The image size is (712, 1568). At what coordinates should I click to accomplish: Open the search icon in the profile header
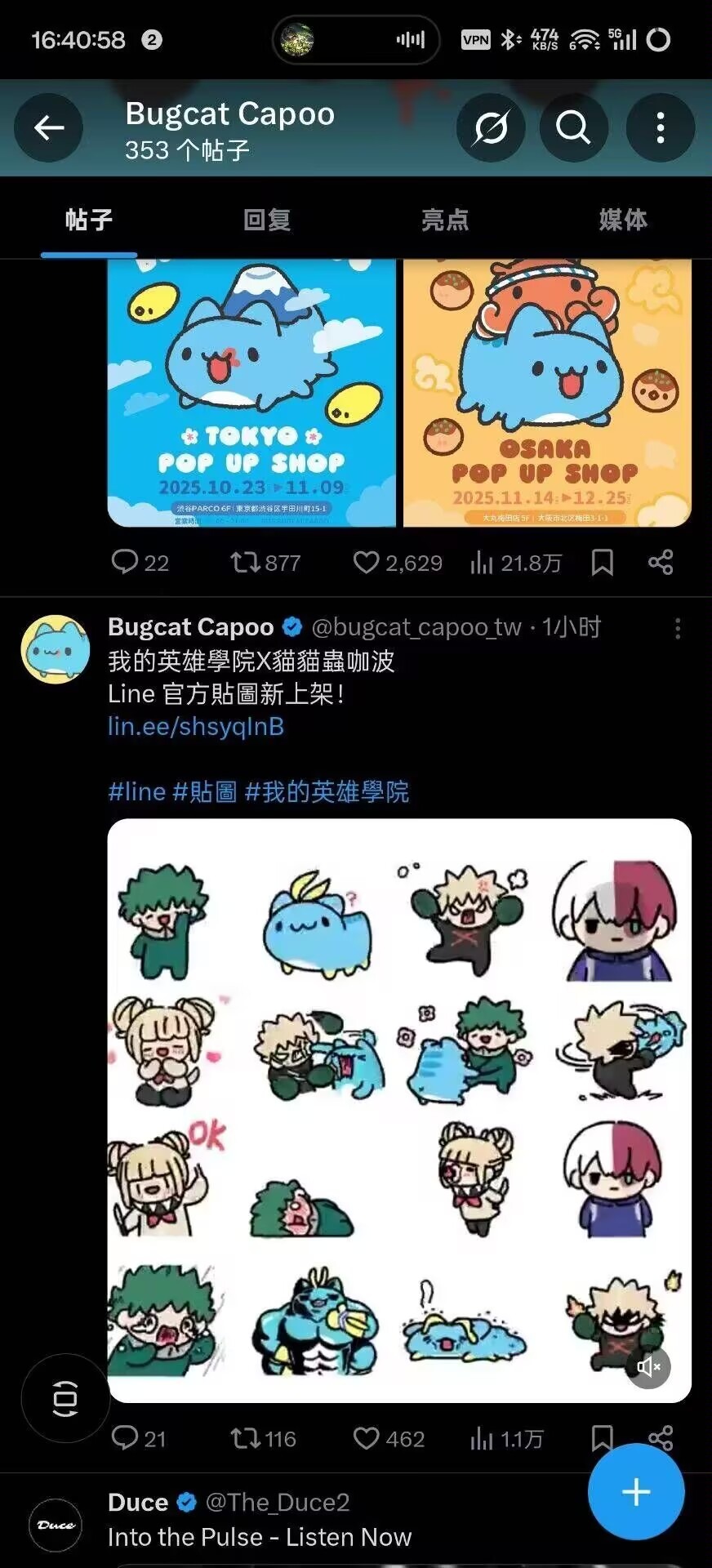coord(573,127)
